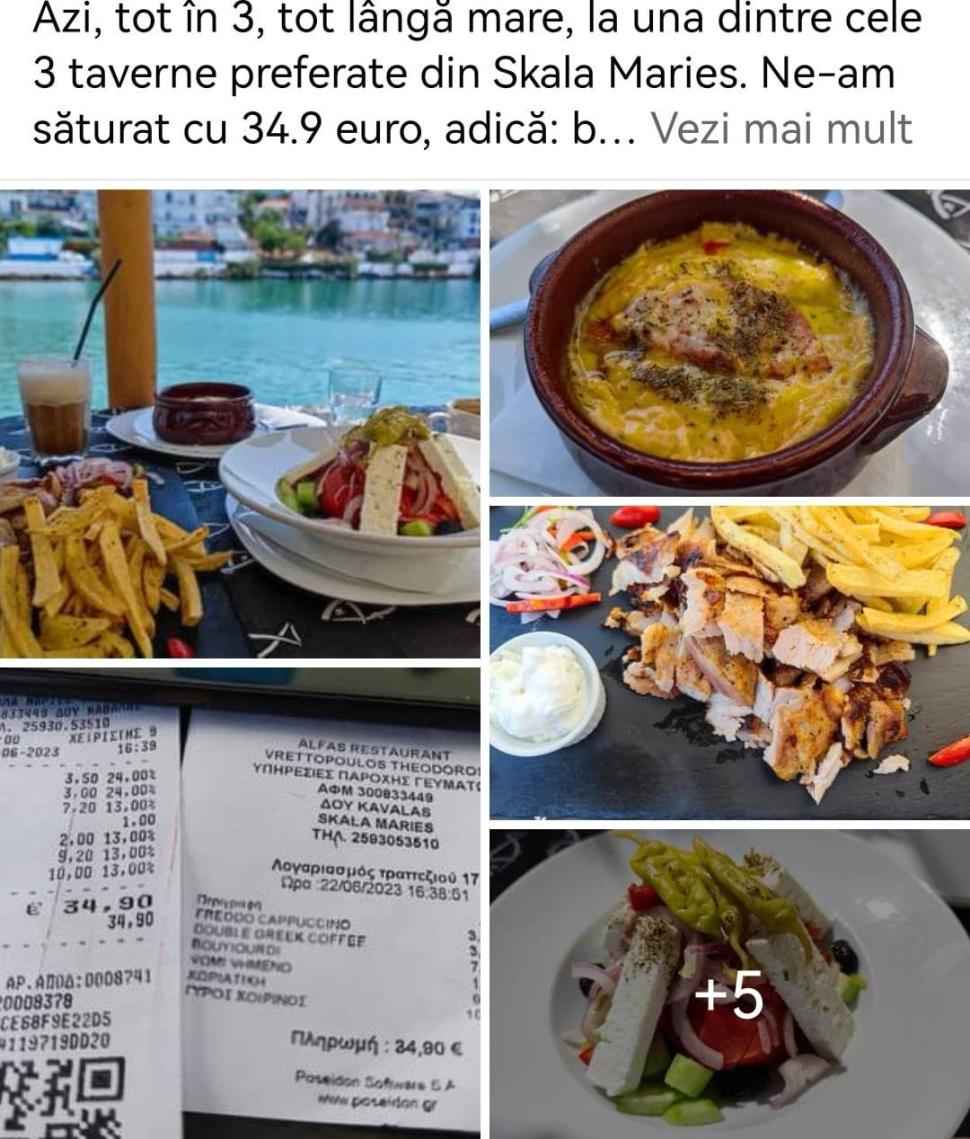
Task: Open the gyros and fries photo
Action: (x=729, y=662)
